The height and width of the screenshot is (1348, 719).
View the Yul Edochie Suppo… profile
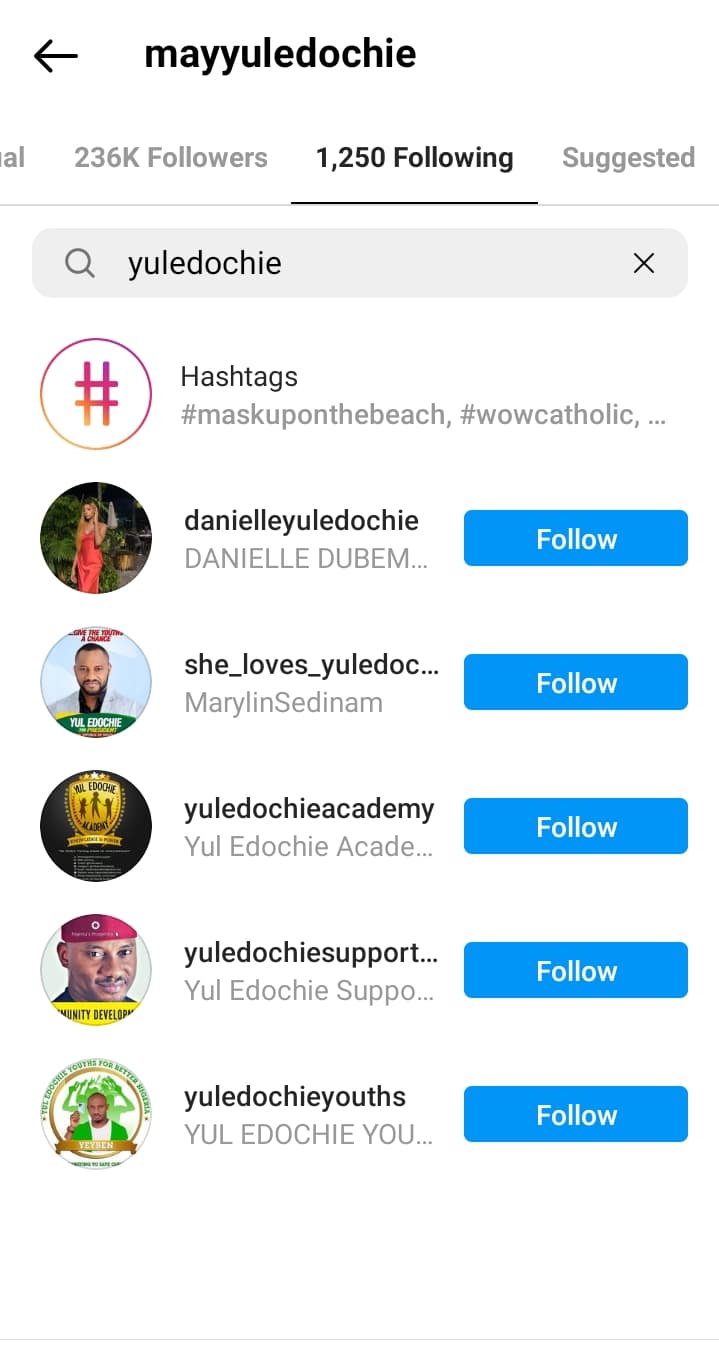click(308, 990)
